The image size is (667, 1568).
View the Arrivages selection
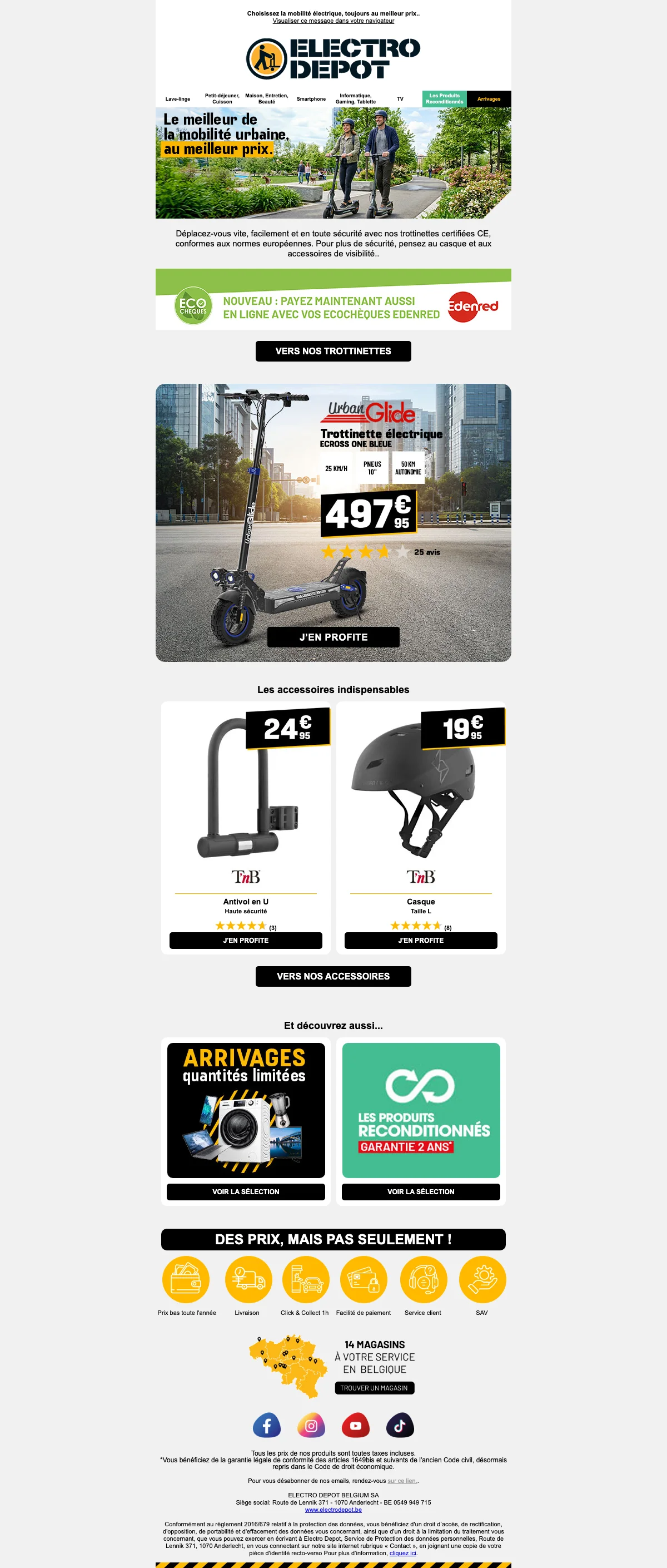[x=246, y=1192]
